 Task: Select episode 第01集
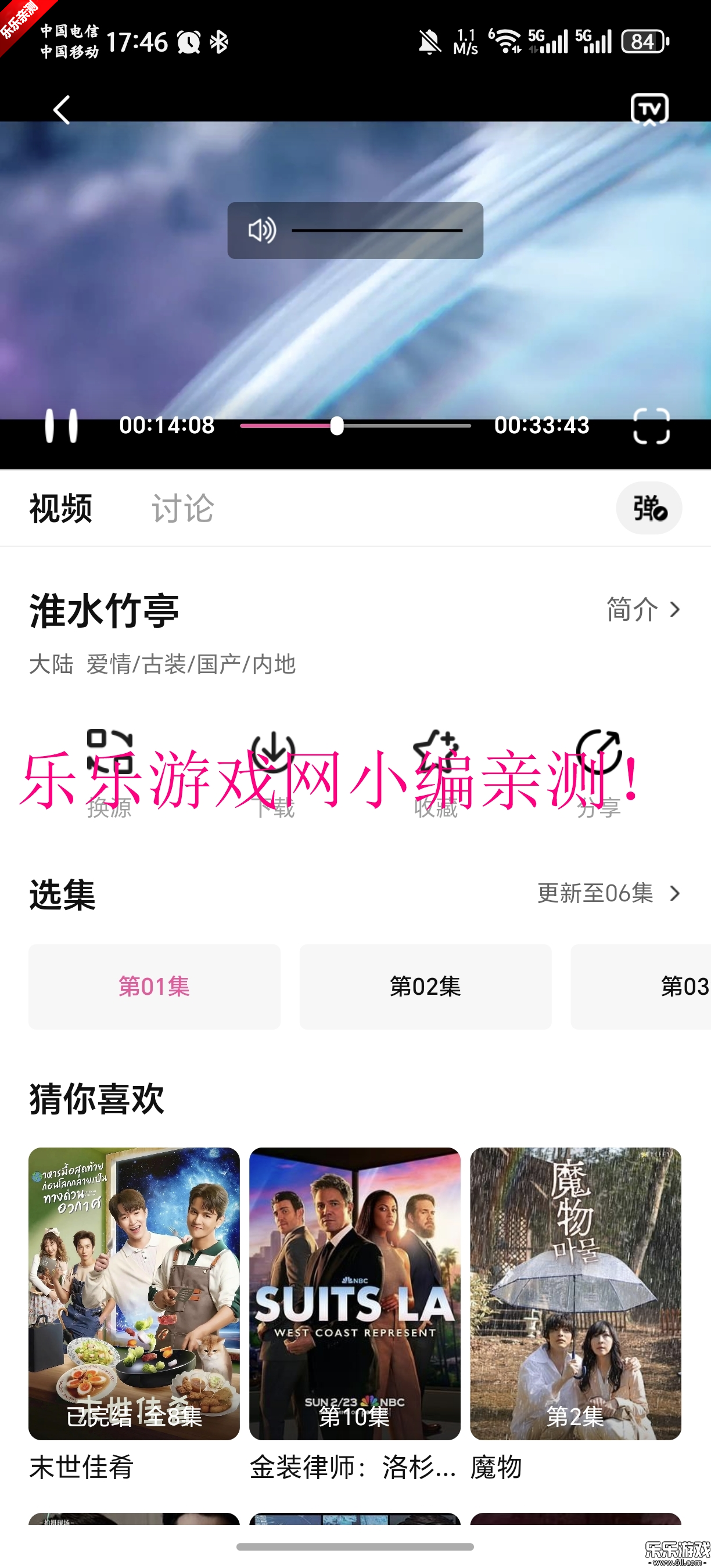[x=155, y=987]
